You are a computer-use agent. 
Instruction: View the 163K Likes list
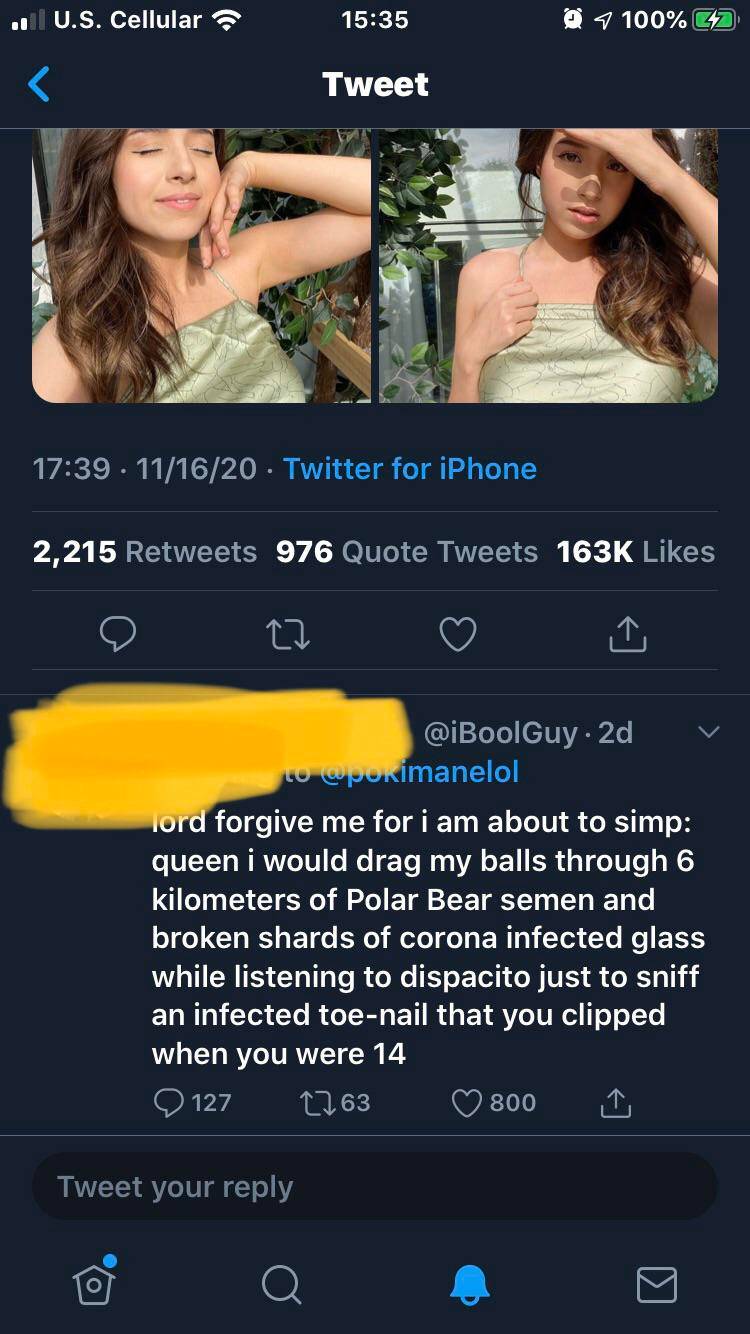pyautogui.click(x=635, y=552)
